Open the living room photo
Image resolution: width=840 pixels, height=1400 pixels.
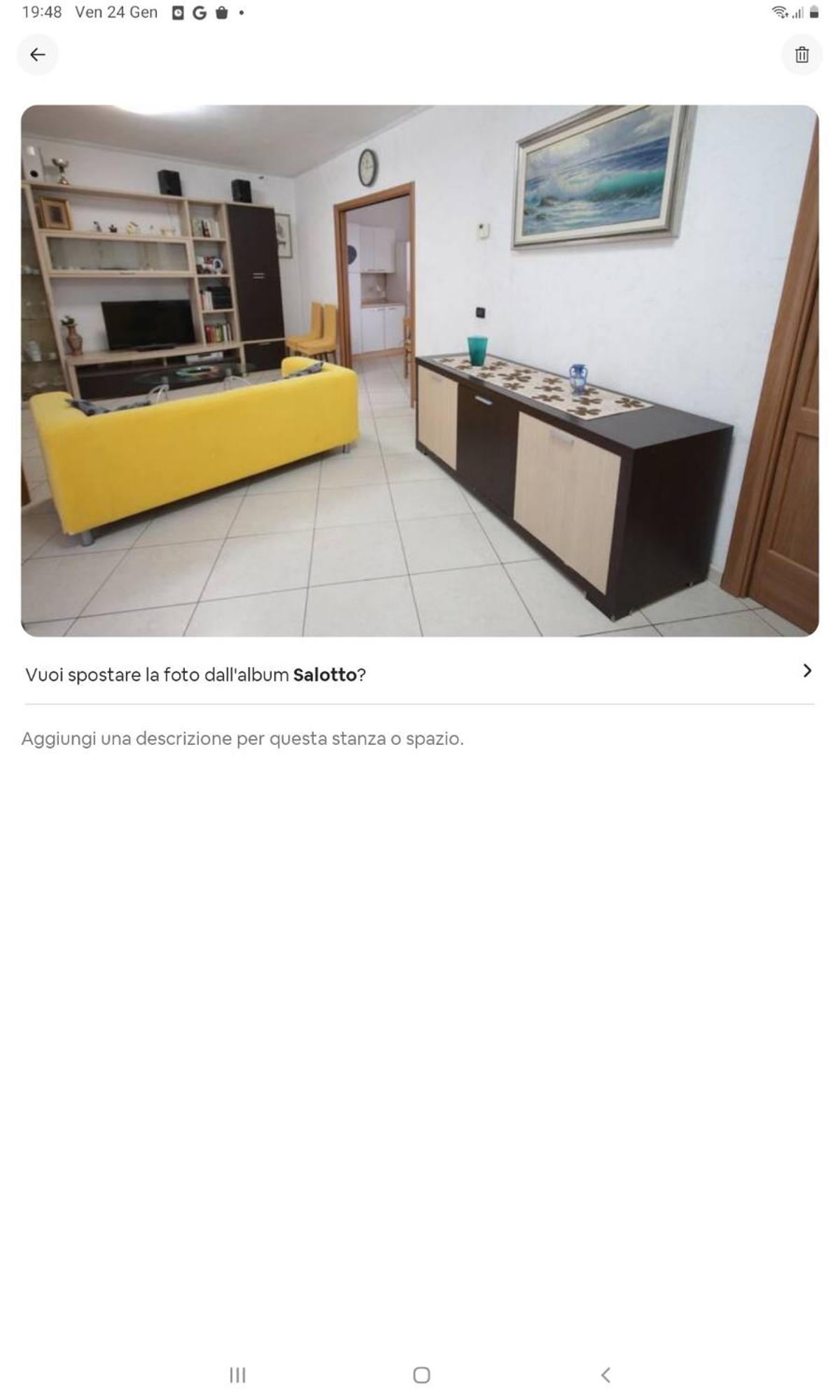click(419, 370)
